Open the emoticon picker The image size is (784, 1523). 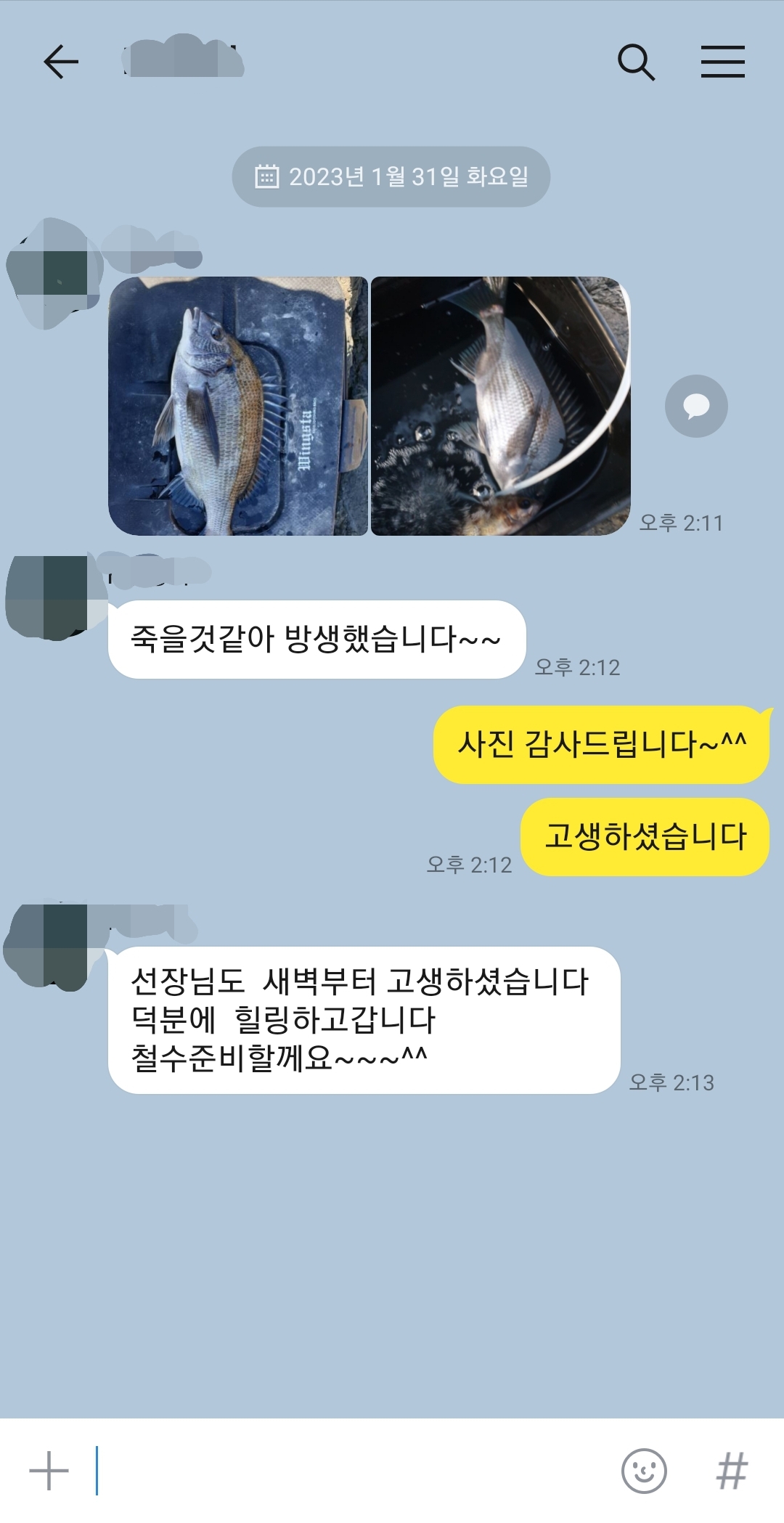(x=644, y=1471)
